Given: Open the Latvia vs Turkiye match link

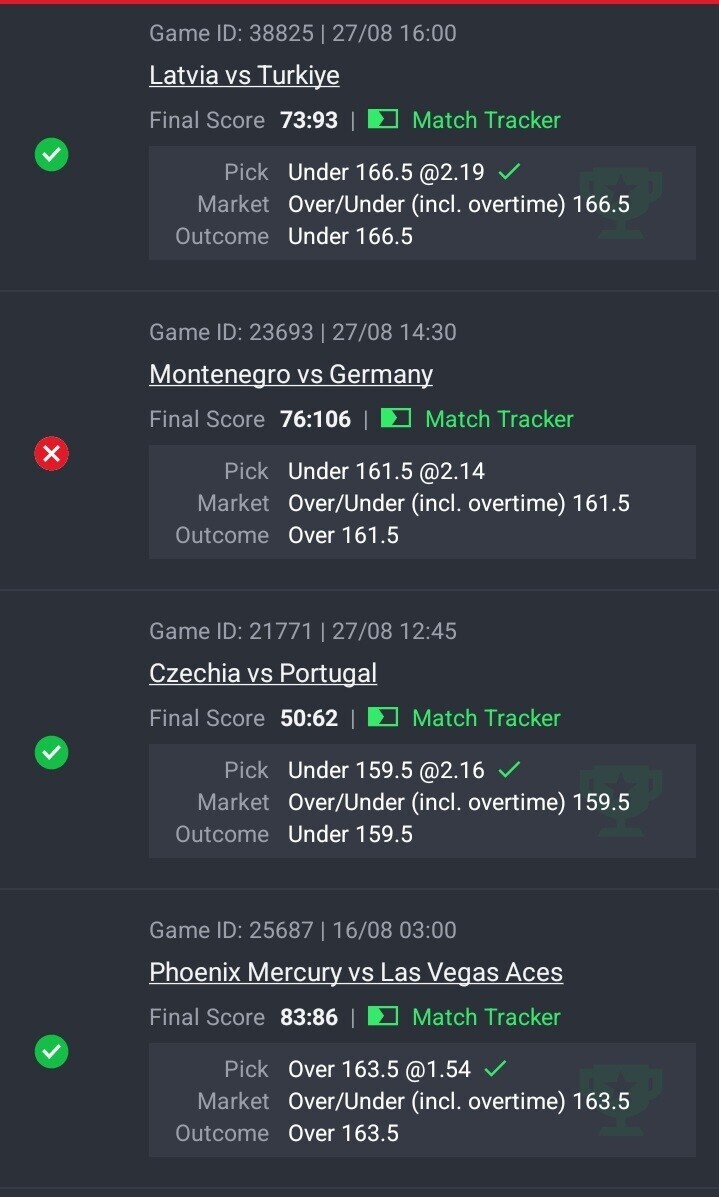Looking at the screenshot, I should pos(244,76).
